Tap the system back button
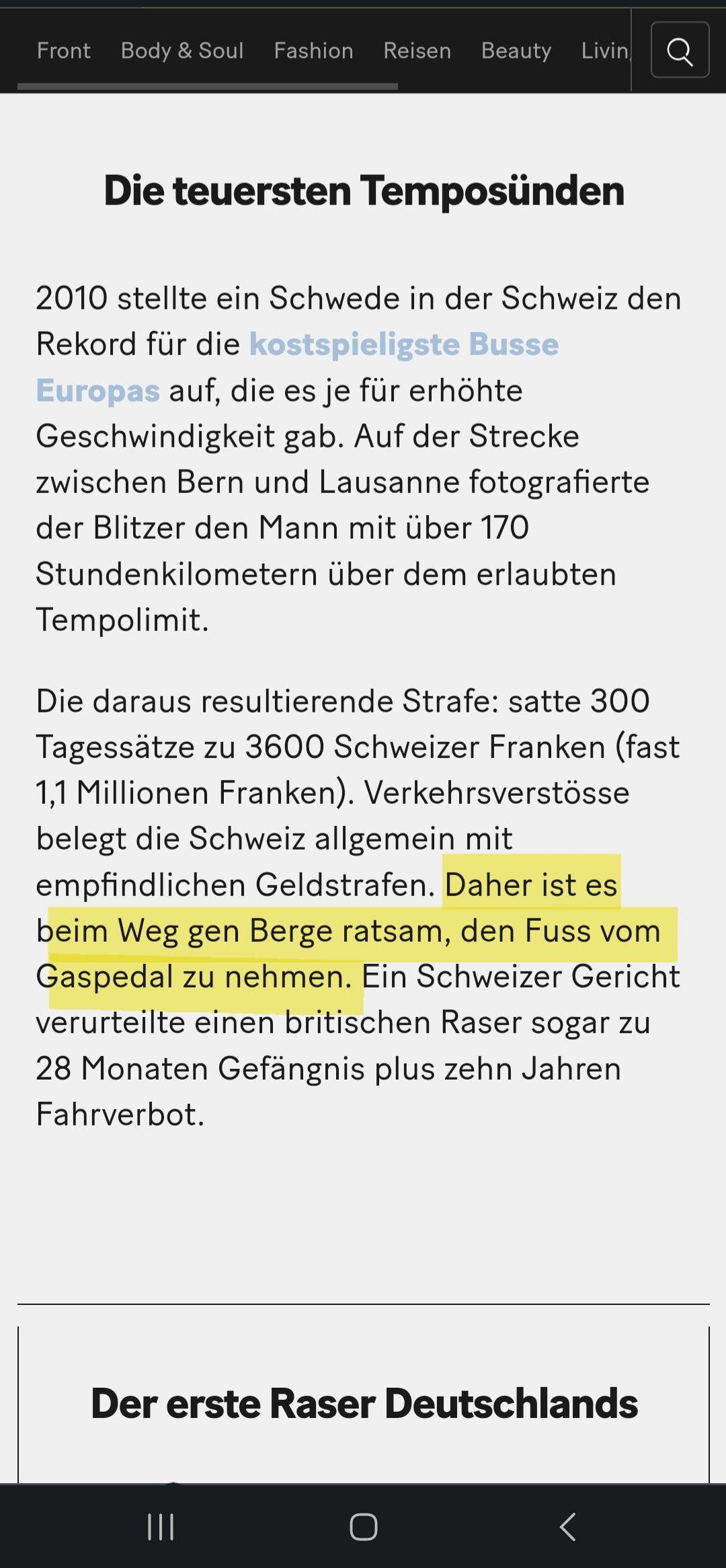This screenshot has height=1568, width=726. pos(568,1526)
